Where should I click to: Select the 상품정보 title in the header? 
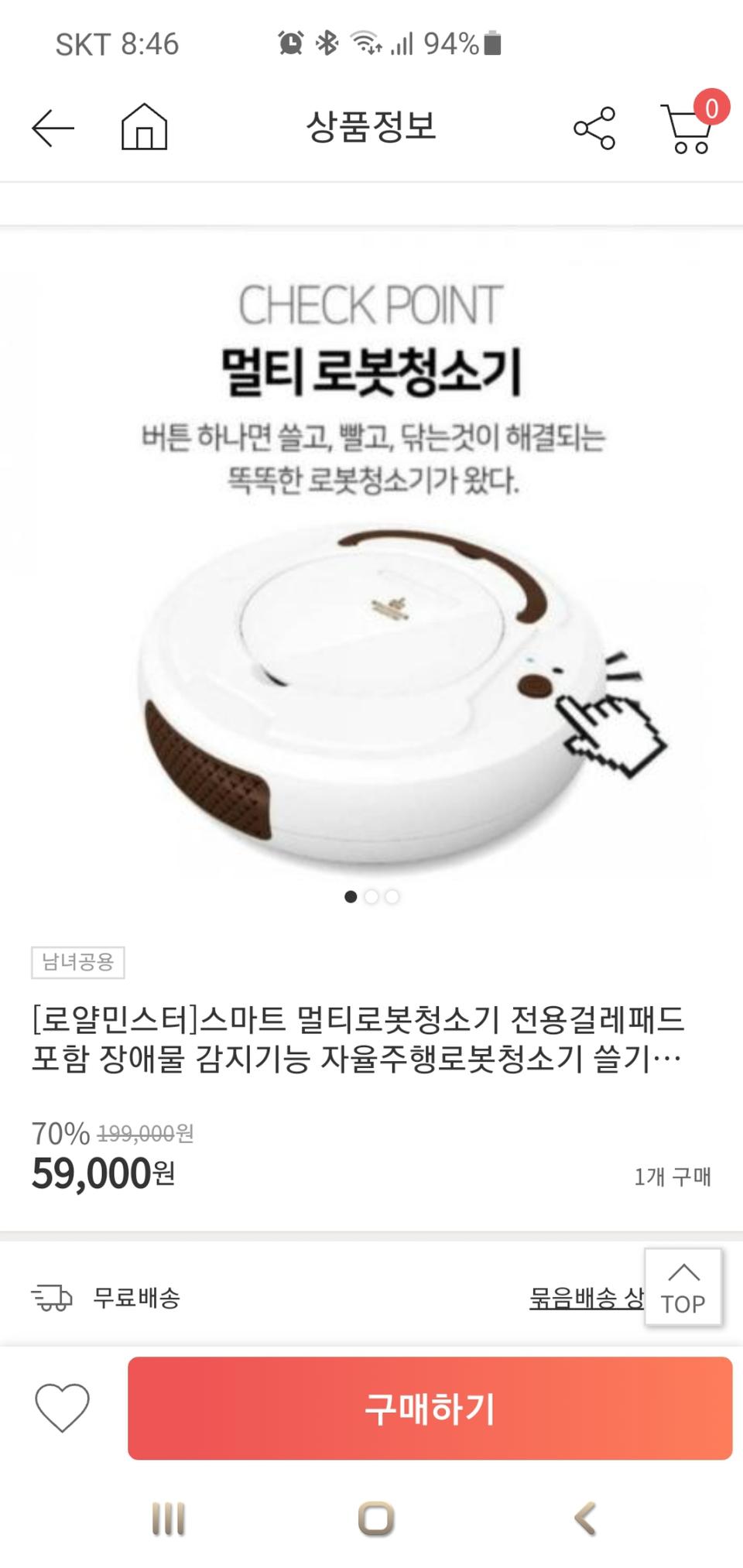point(371,128)
